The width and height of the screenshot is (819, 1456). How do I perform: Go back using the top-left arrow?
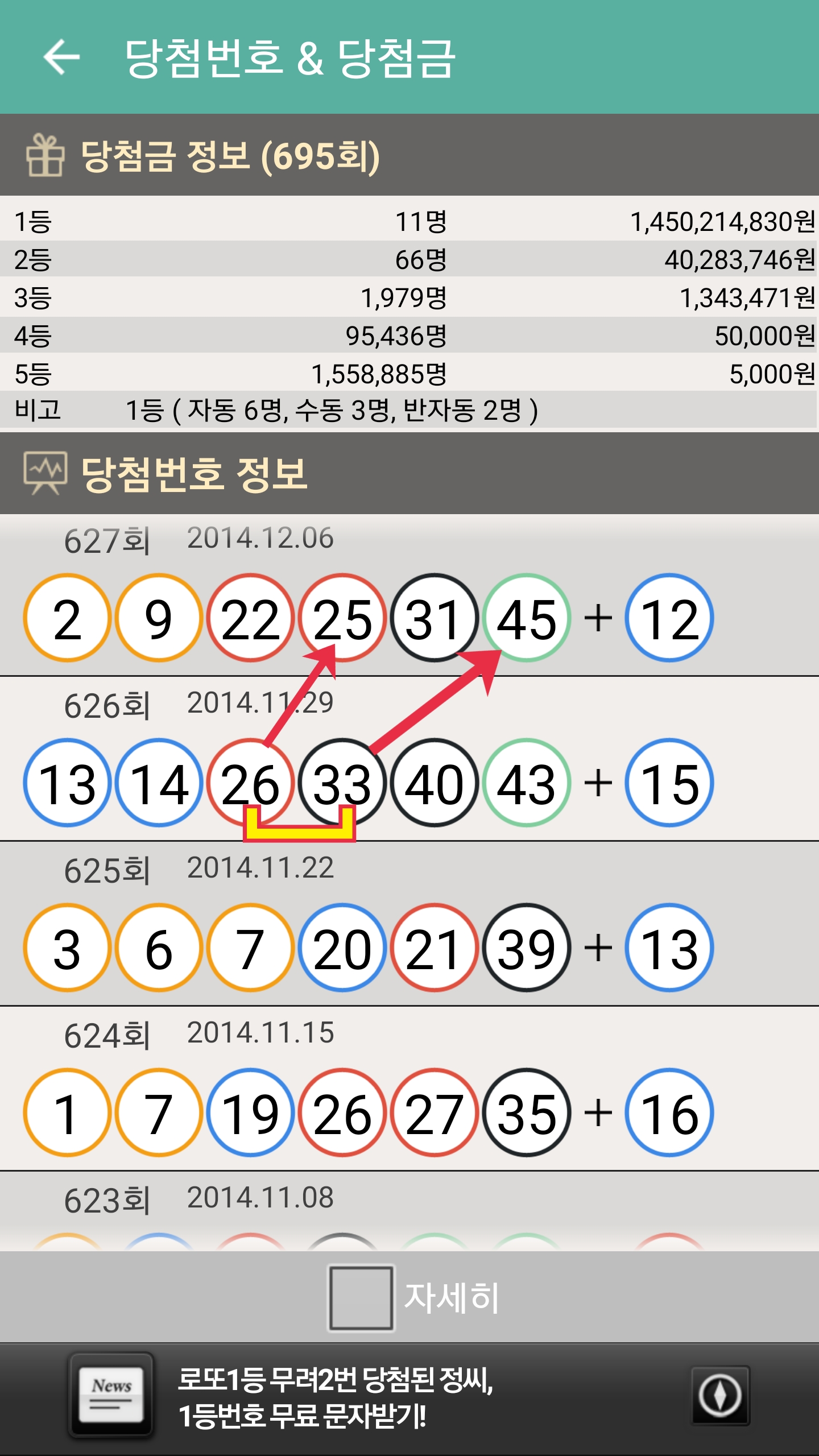pyautogui.click(x=61, y=57)
